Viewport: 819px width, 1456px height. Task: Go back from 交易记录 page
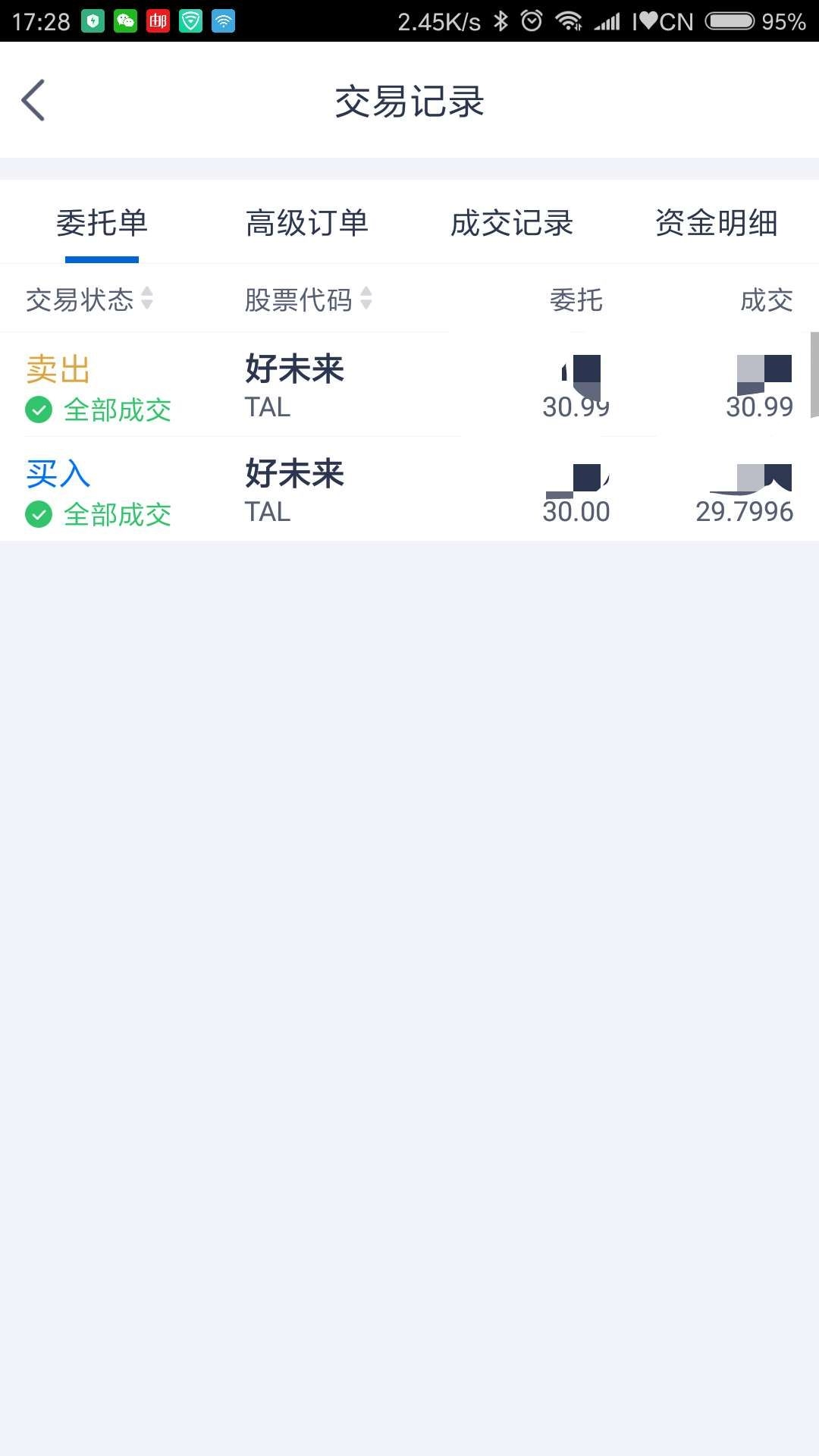(x=33, y=100)
